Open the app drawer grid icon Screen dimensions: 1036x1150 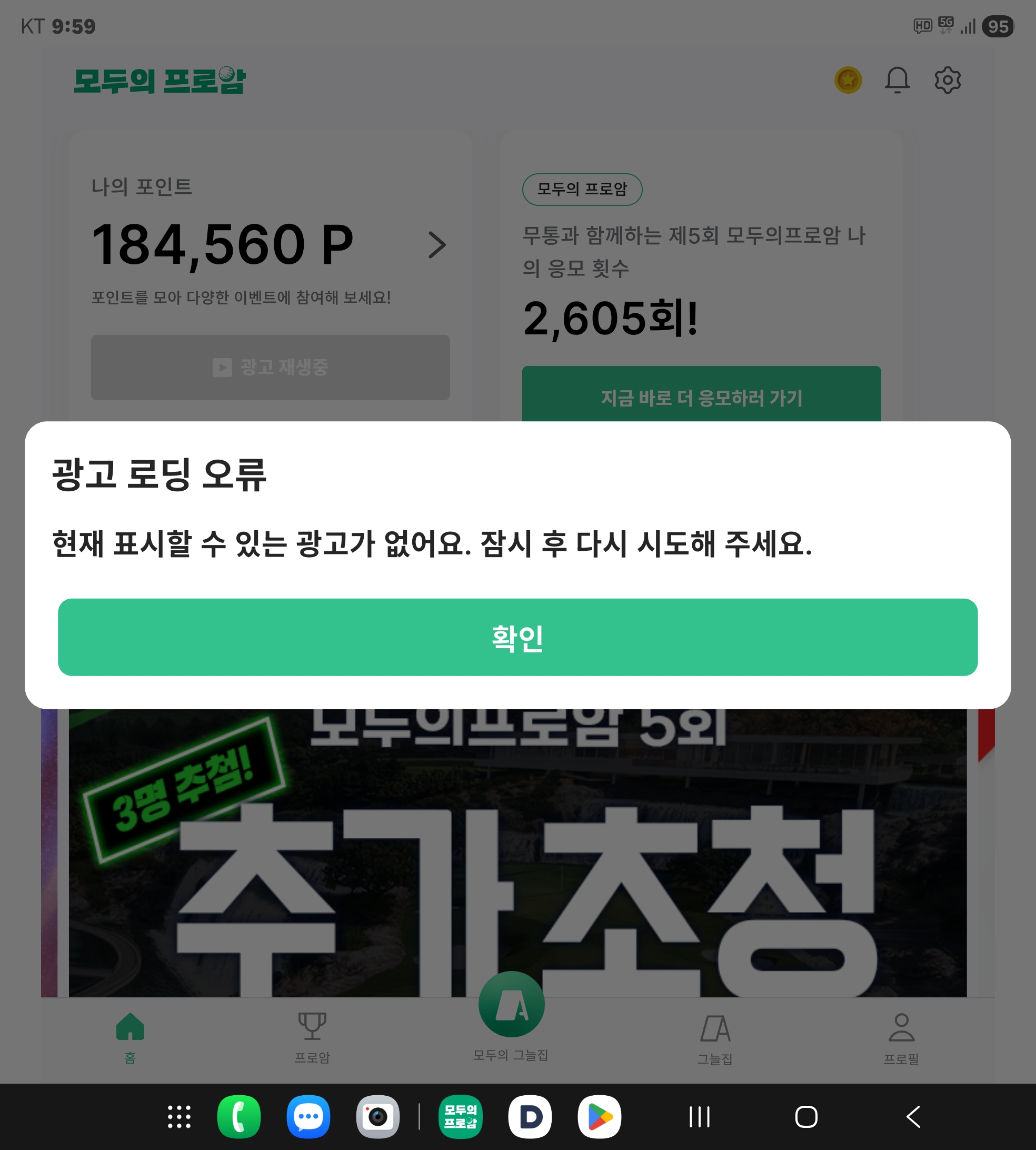point(179,1116)
